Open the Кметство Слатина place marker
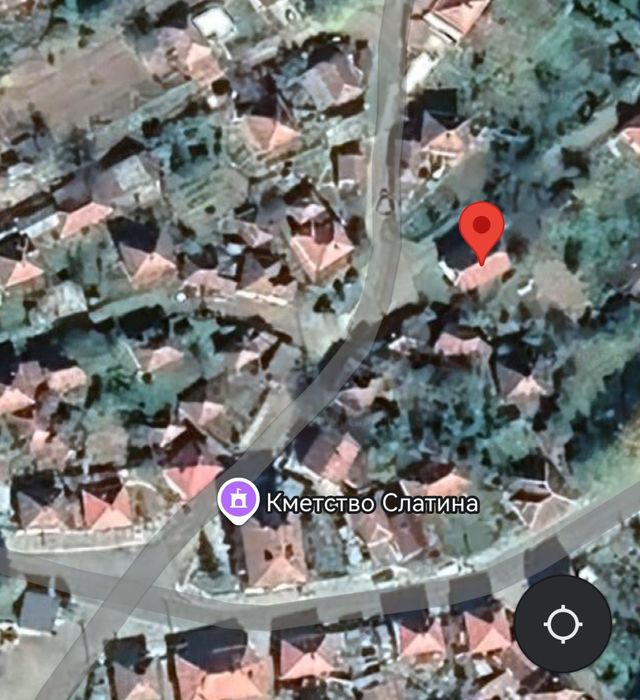The width and height of the screenshot is (640, 700). pos(238,499)
